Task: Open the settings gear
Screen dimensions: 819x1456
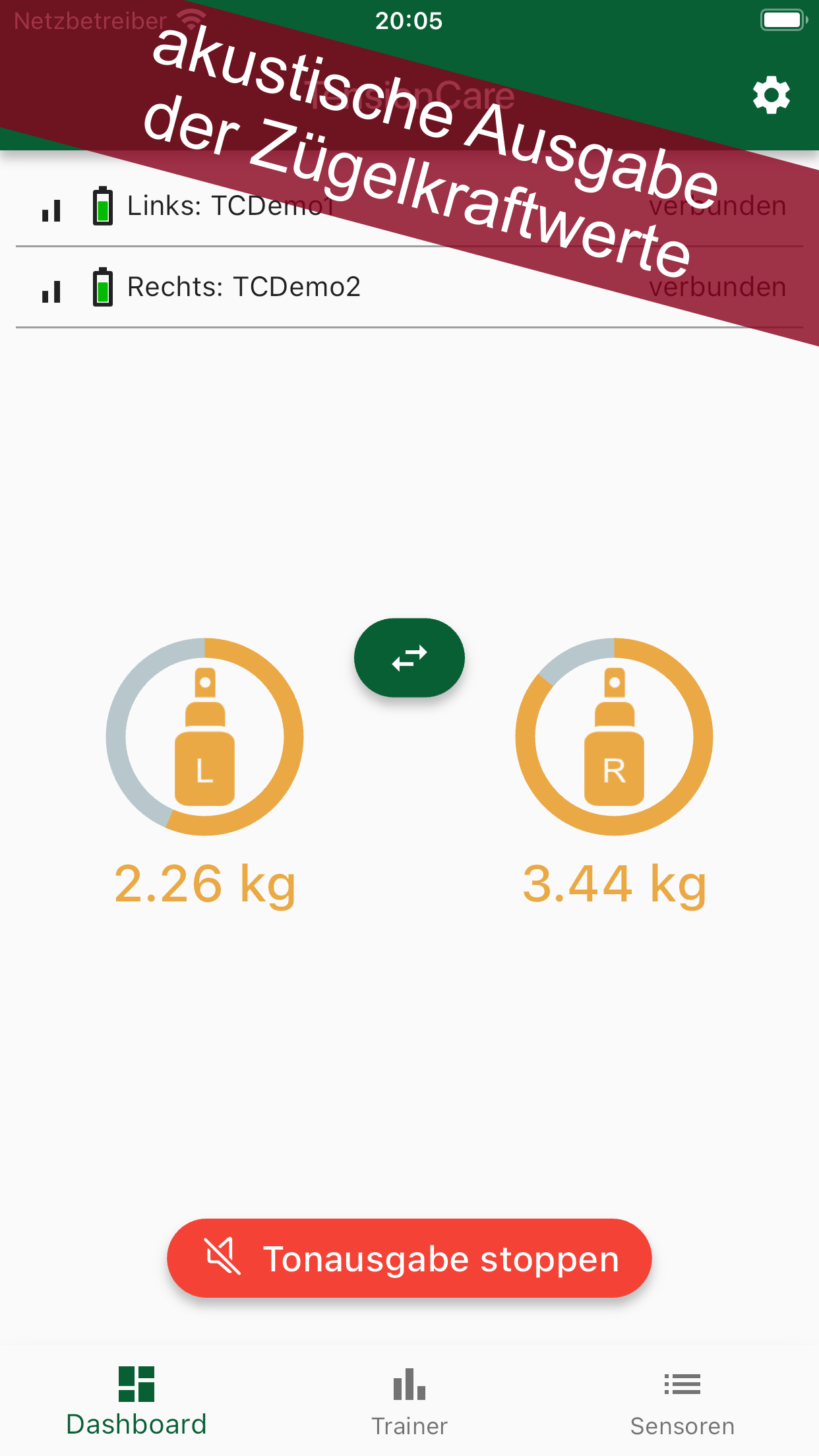Action: coord(771,96)
